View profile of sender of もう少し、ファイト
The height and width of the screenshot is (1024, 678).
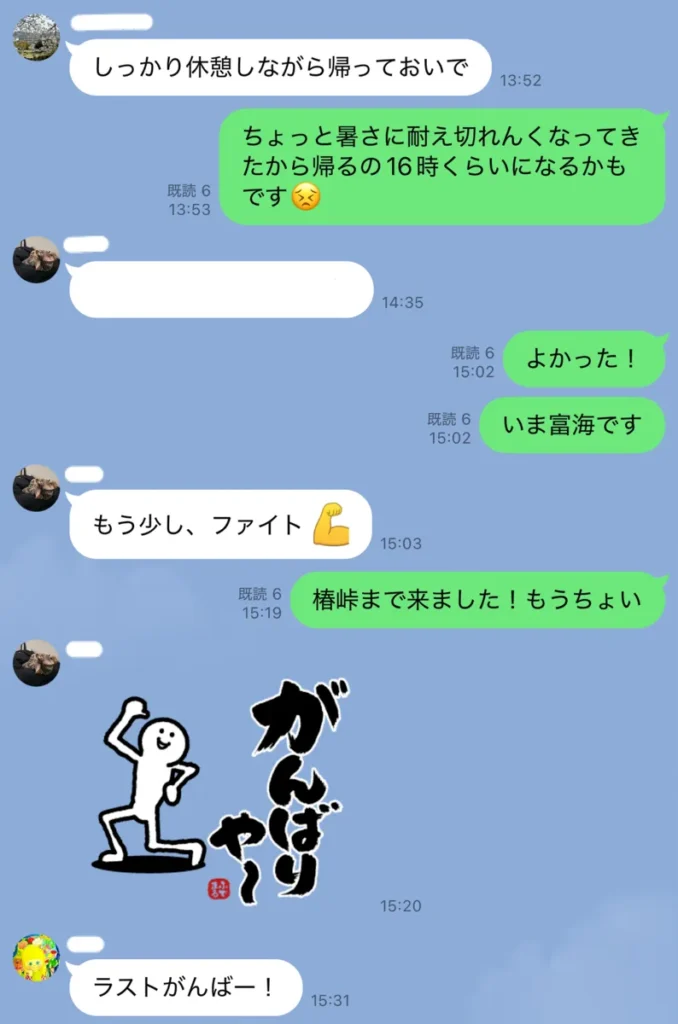click(35, 487)
